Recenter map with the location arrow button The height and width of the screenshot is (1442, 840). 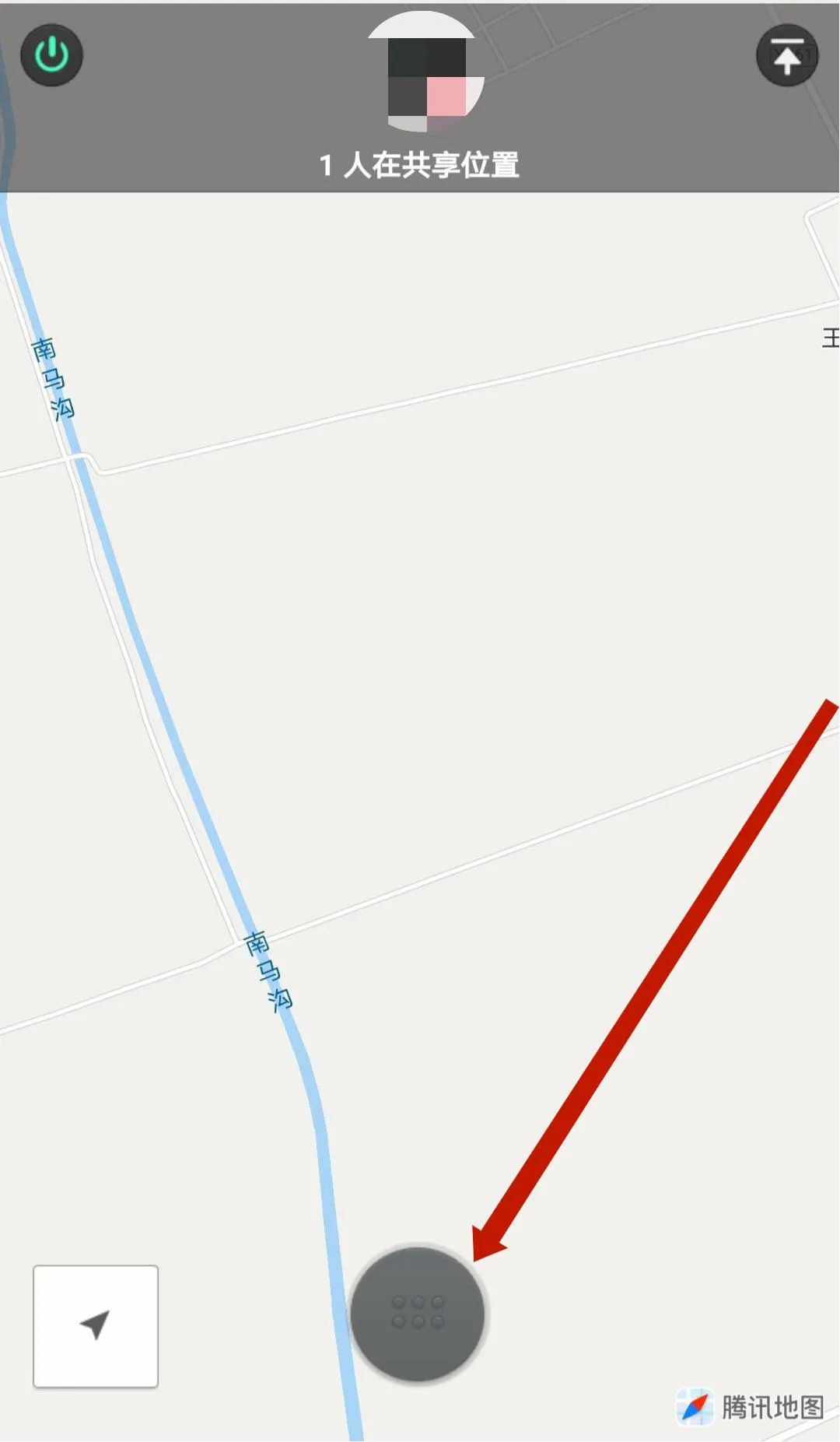(x=96, y=1325)
